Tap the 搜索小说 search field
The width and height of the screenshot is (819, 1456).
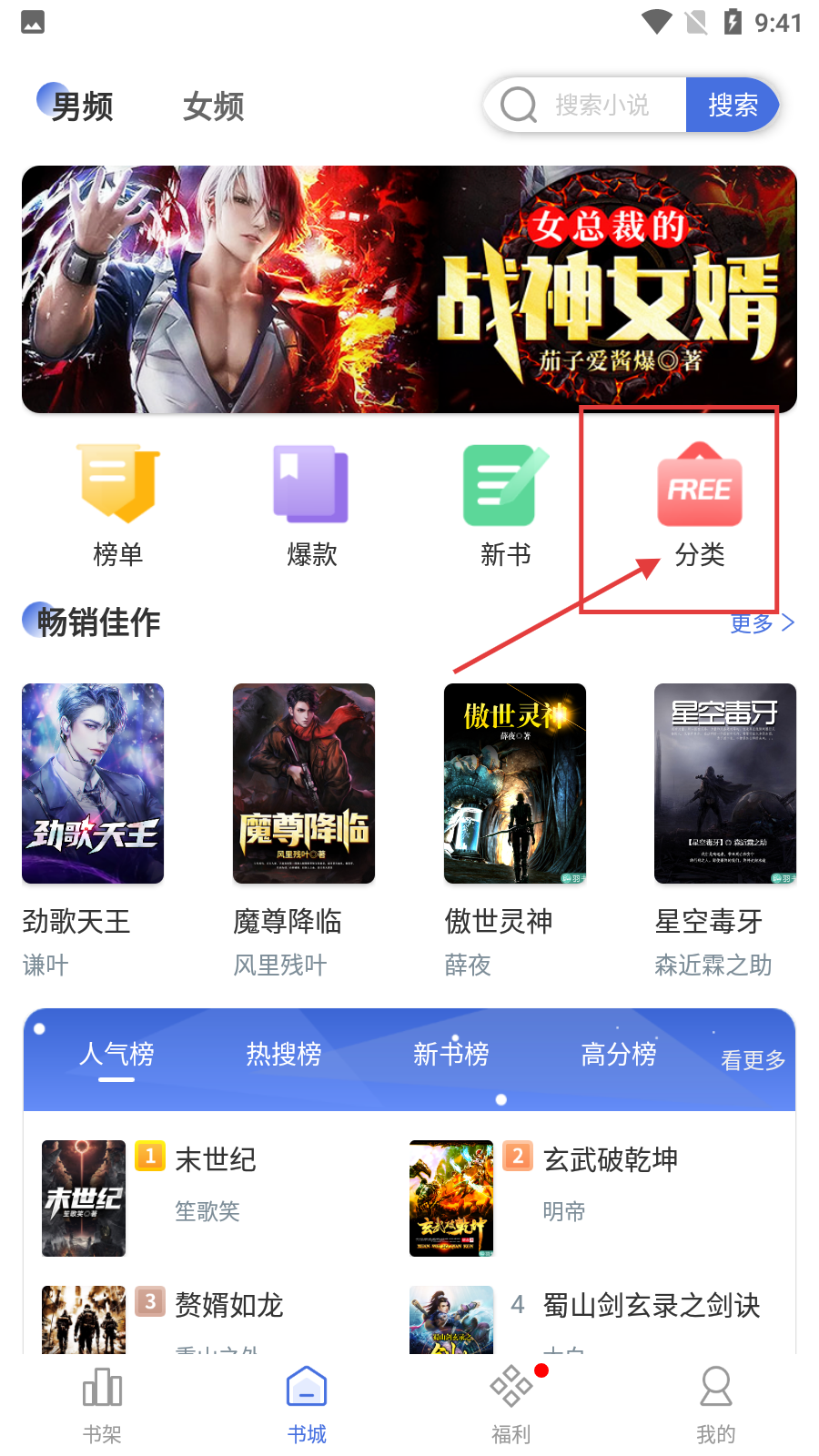coord(601,106)
